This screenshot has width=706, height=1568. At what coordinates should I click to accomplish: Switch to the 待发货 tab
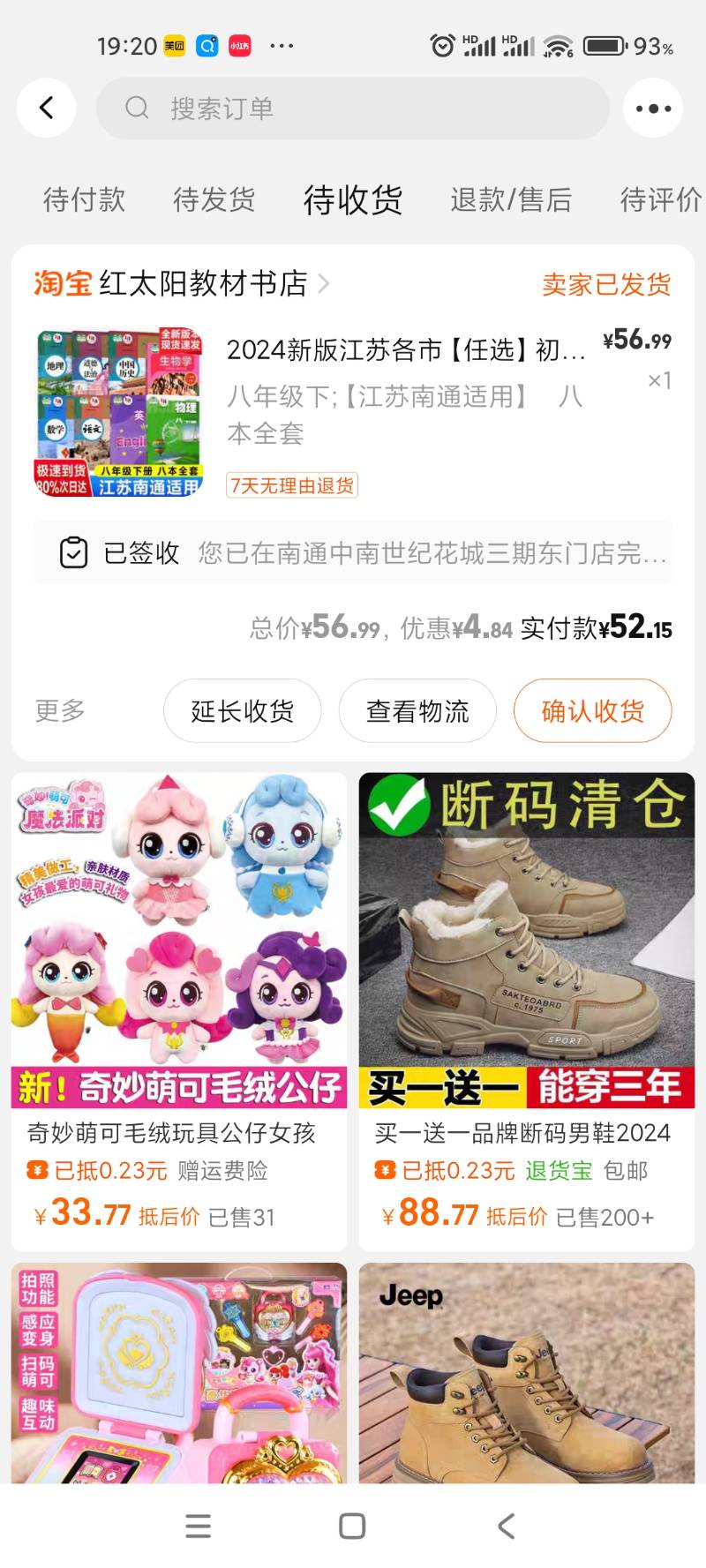(x=214, y=200)
